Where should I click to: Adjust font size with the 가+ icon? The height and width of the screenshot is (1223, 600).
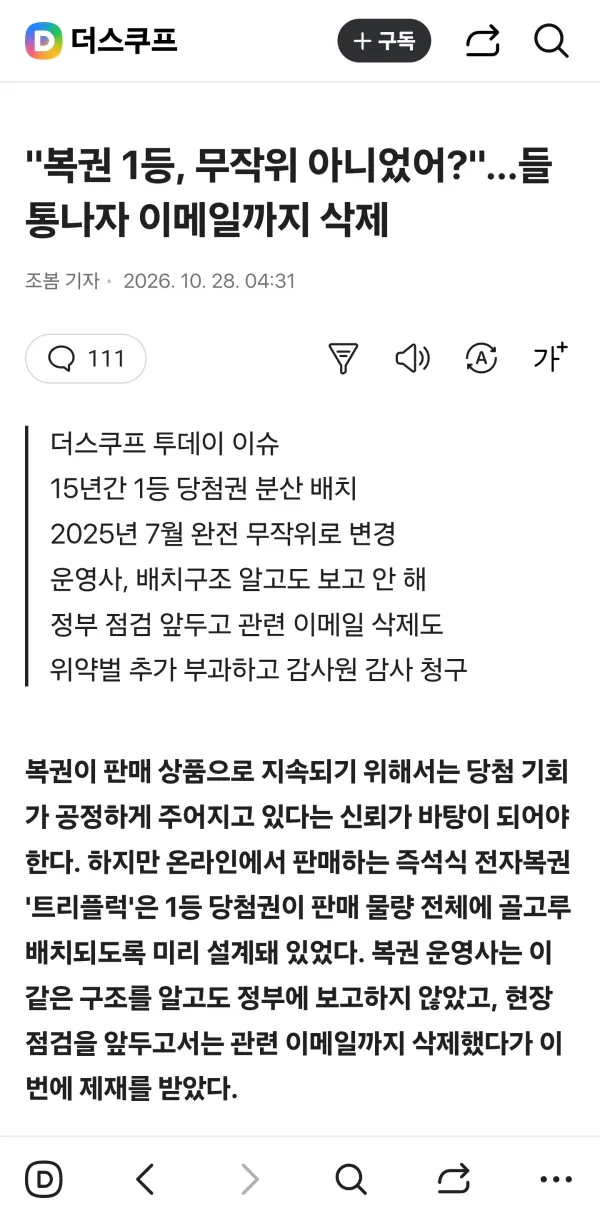pos(550,357)
